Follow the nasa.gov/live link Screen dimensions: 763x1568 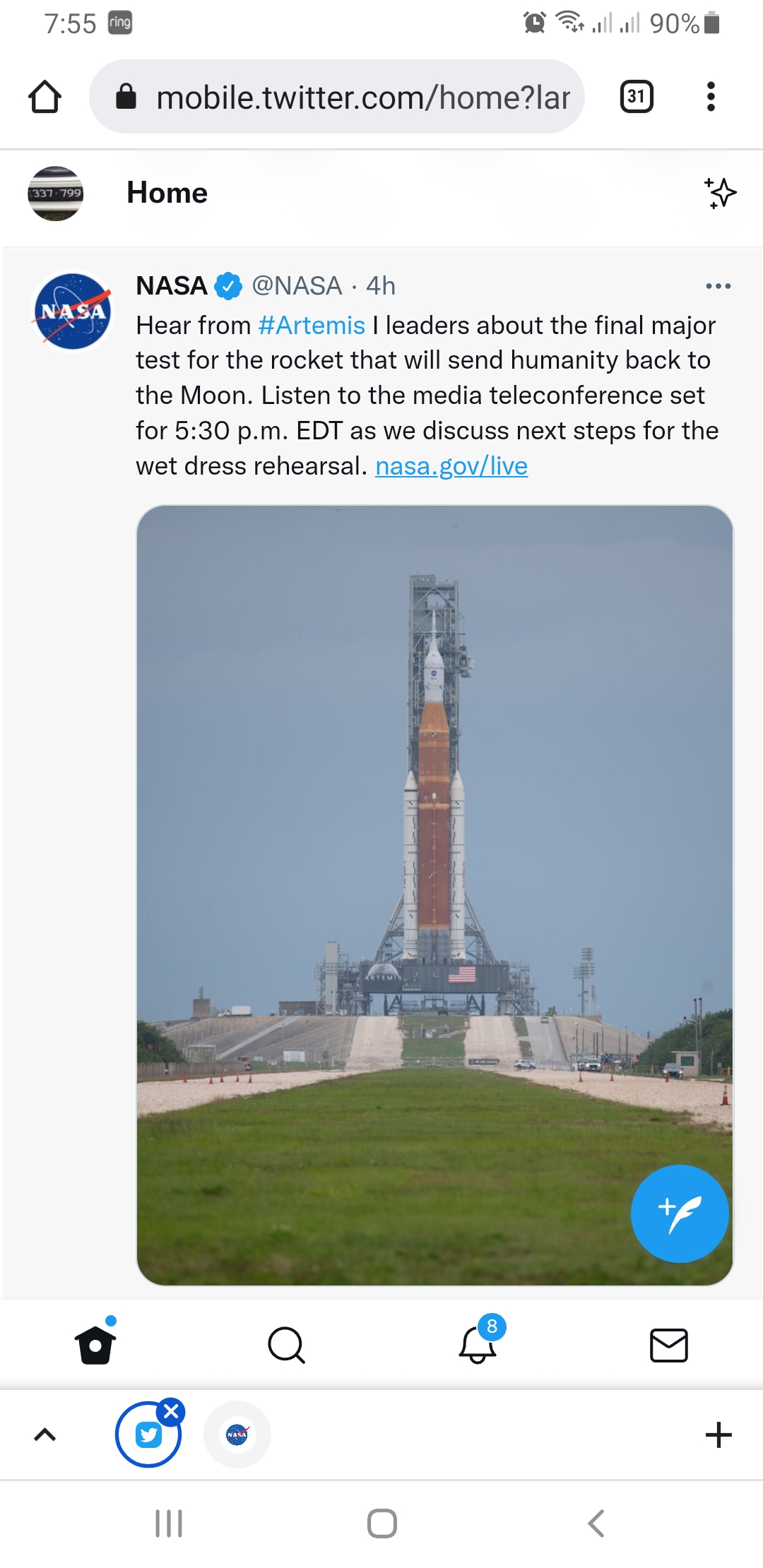[x=451, y=466]
